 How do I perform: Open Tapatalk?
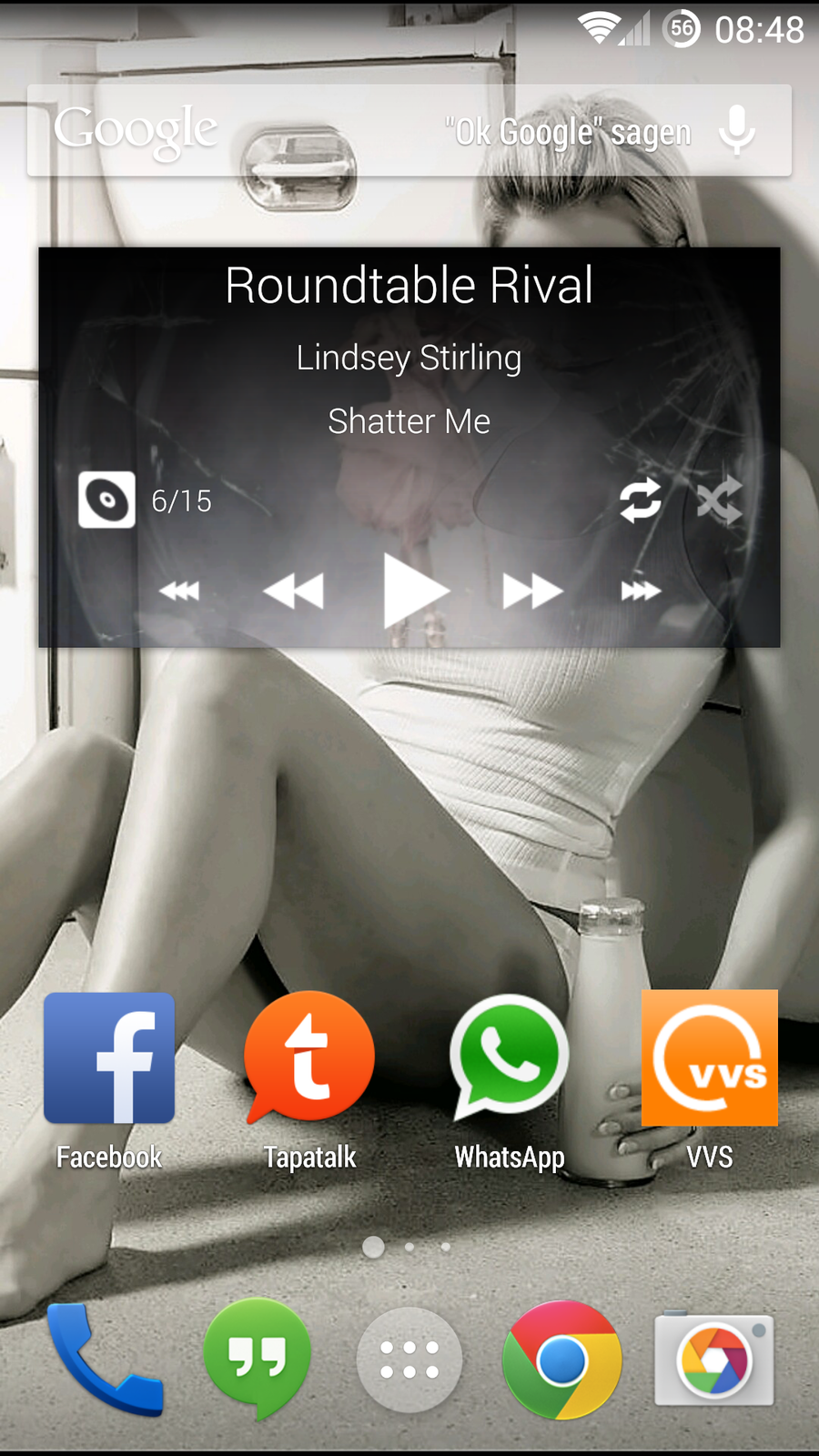(x=309, y=1058)
